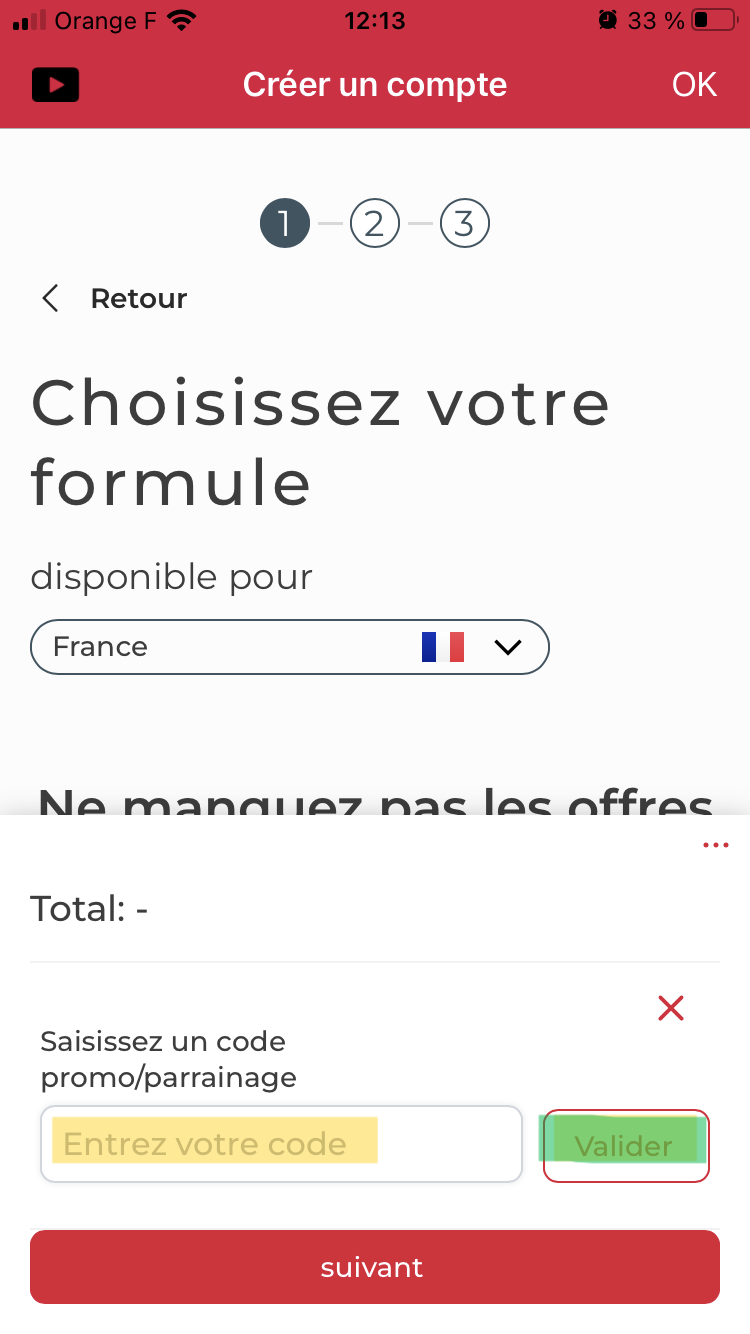Select step 2 circle in the stepper
The image size is (750, 1334).
tap(375, 222)
